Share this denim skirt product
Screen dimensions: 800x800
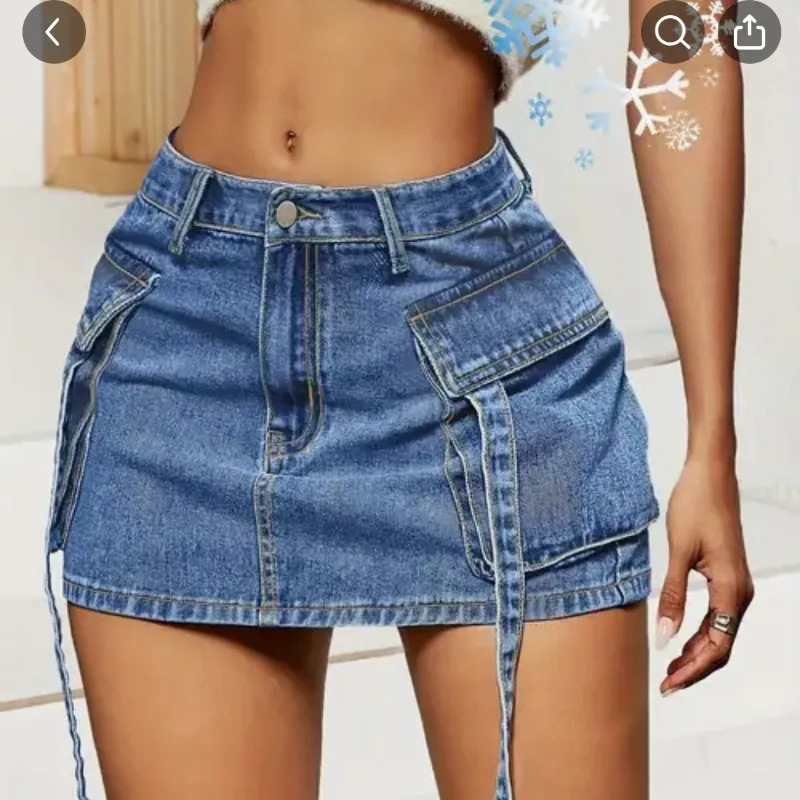tap(749, 32)
